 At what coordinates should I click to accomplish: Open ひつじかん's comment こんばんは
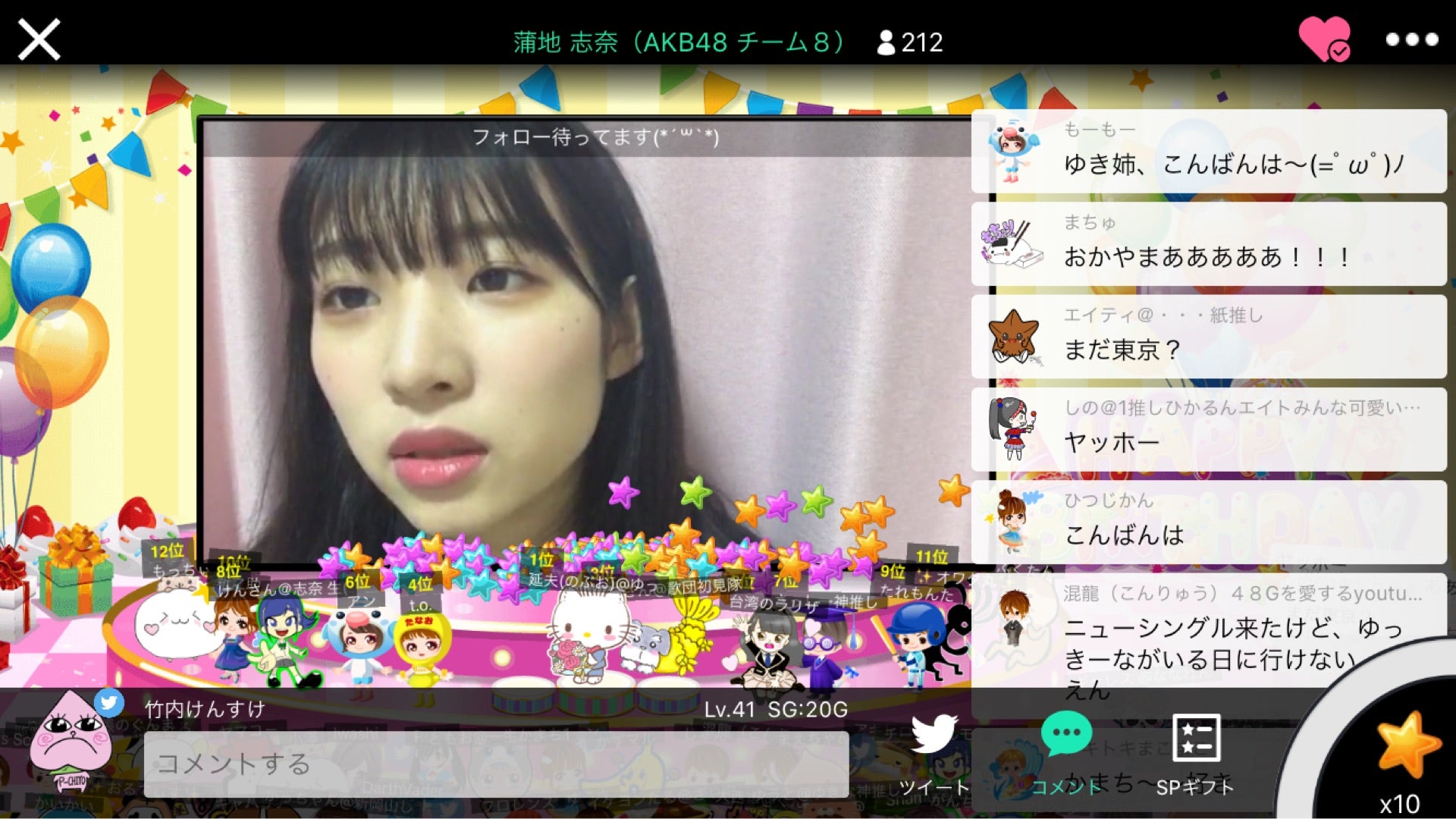click(x=1209, y=522)
